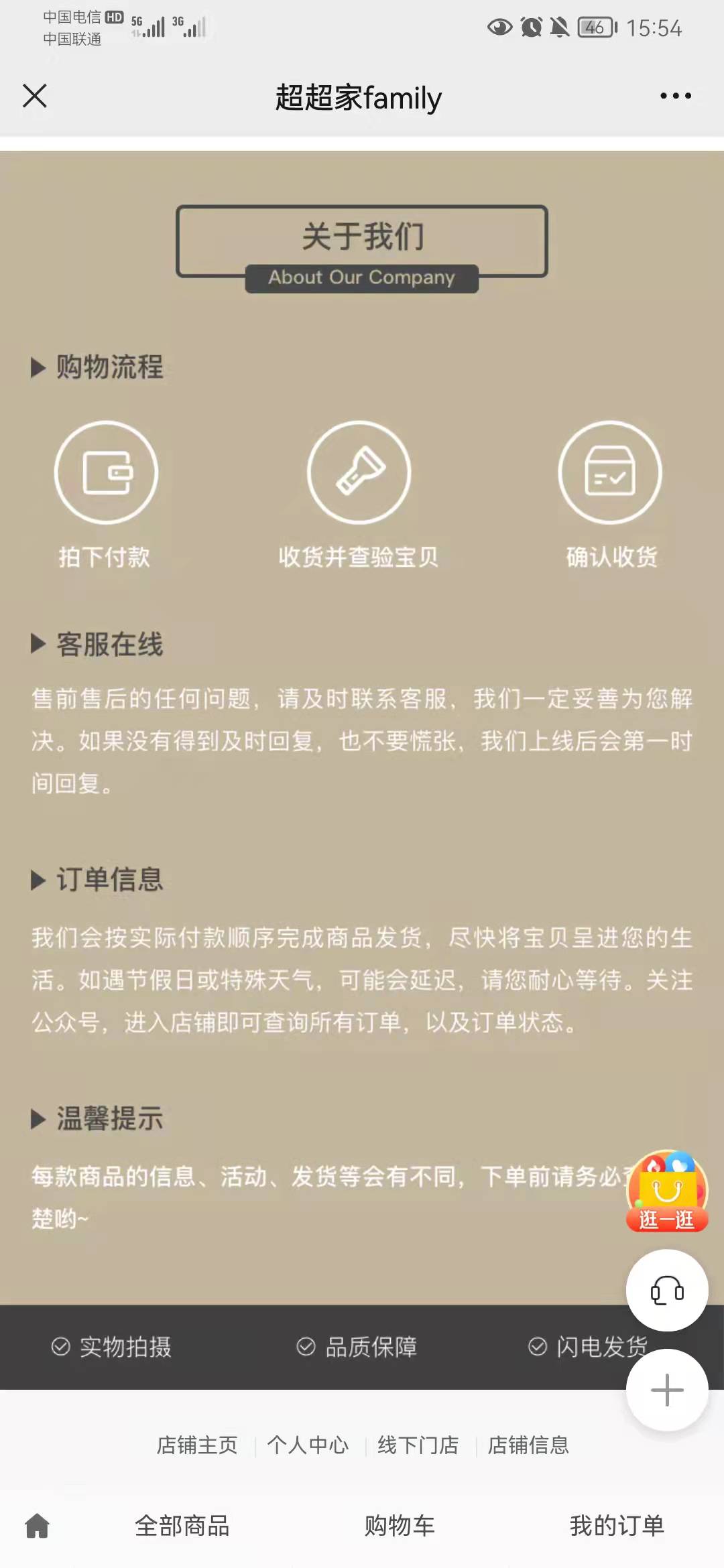
Task: Open the 店铺主页 link
Action: 197,1445
